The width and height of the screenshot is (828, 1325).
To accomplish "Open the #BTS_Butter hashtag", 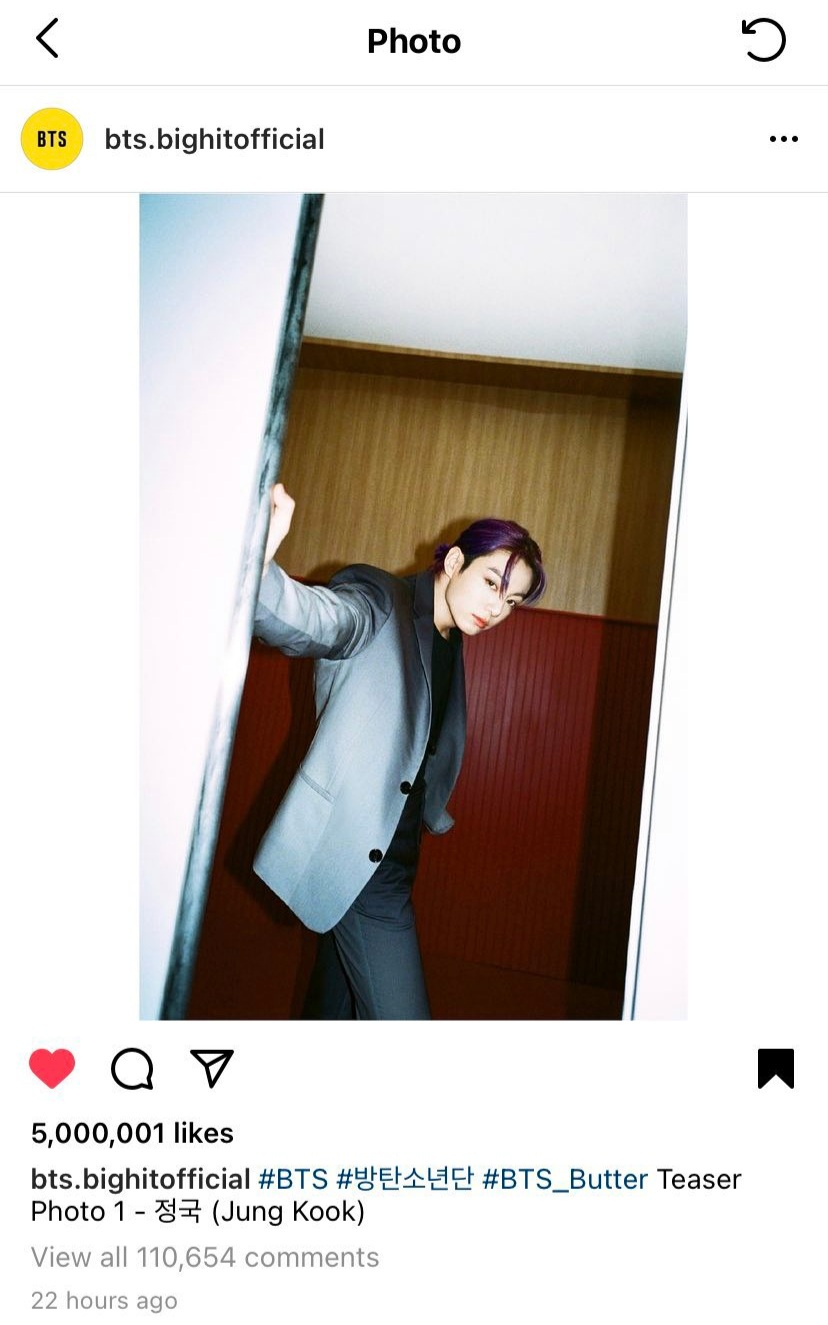I will point(565,1179).
